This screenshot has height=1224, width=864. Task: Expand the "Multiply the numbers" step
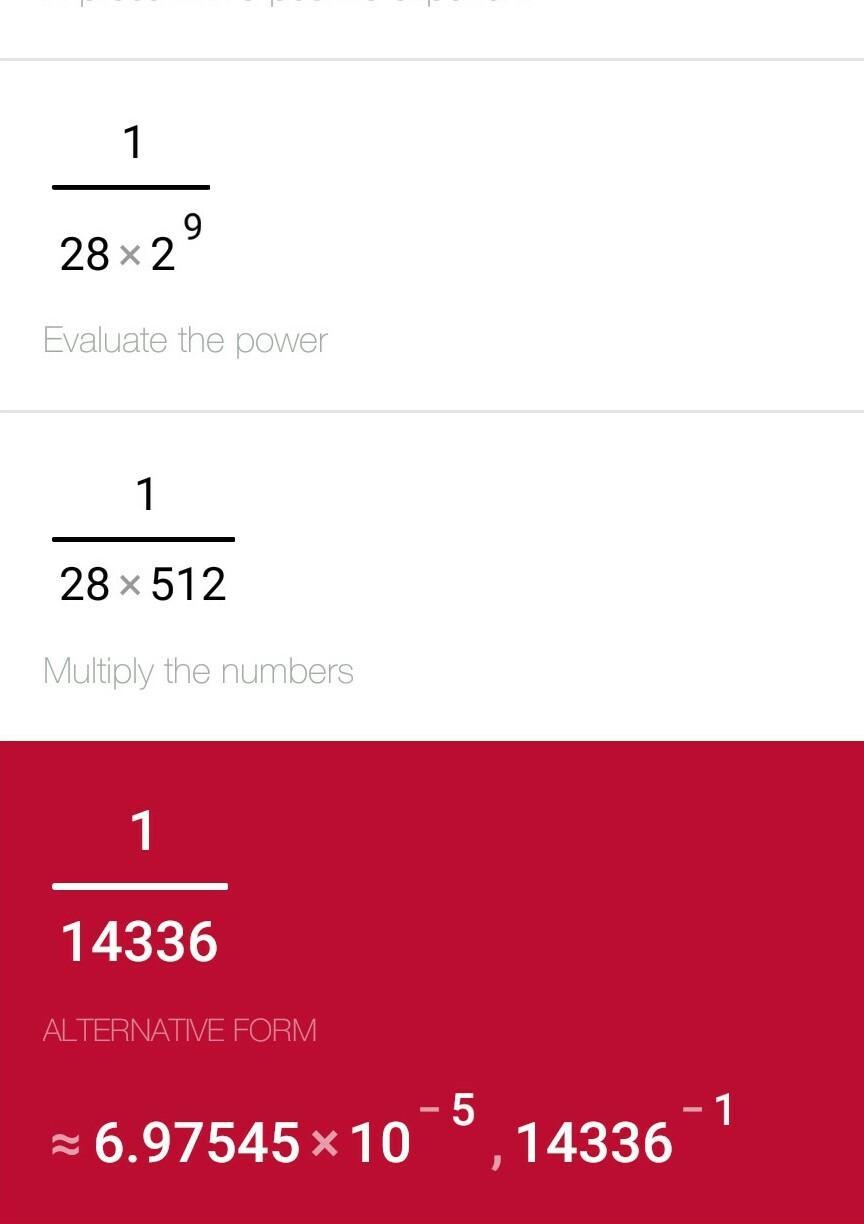pyautogui.click(x=198, y=671)
